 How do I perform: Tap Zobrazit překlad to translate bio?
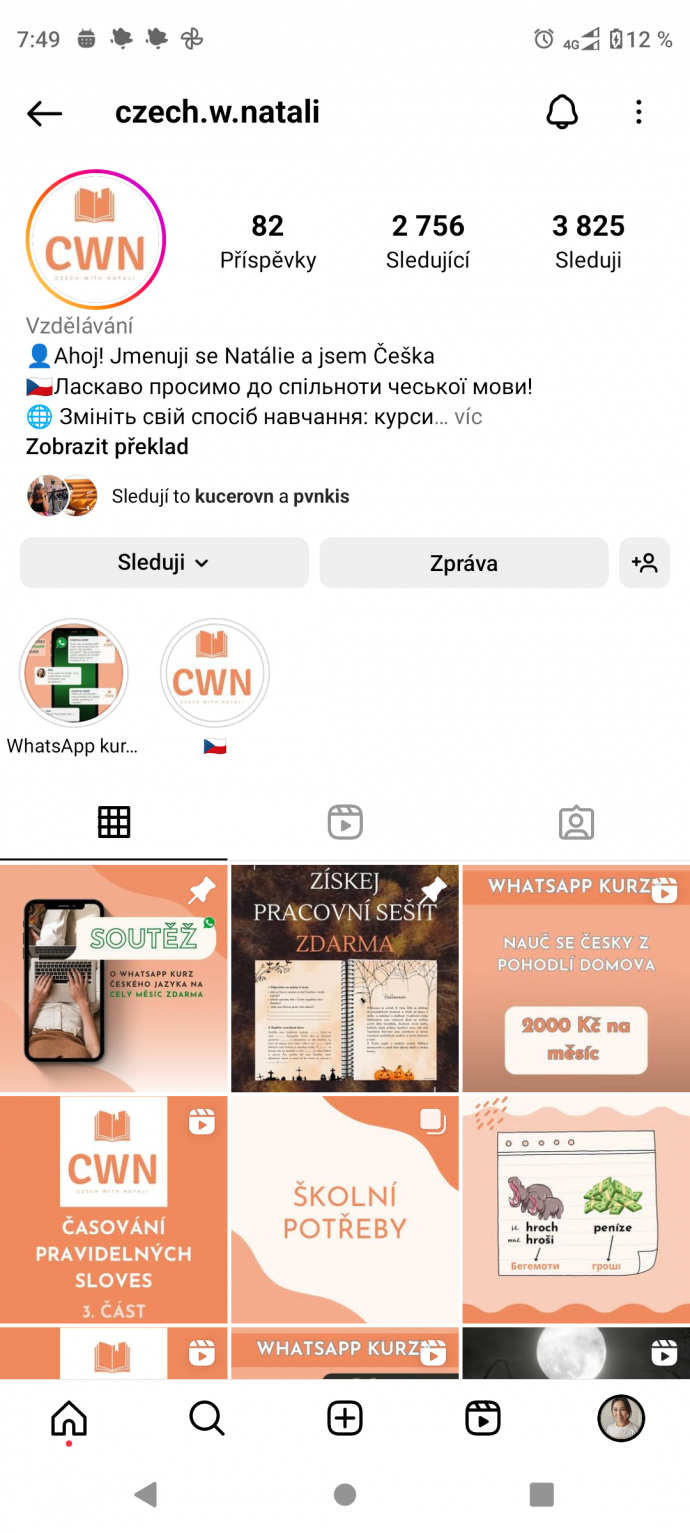click(107, 447)
